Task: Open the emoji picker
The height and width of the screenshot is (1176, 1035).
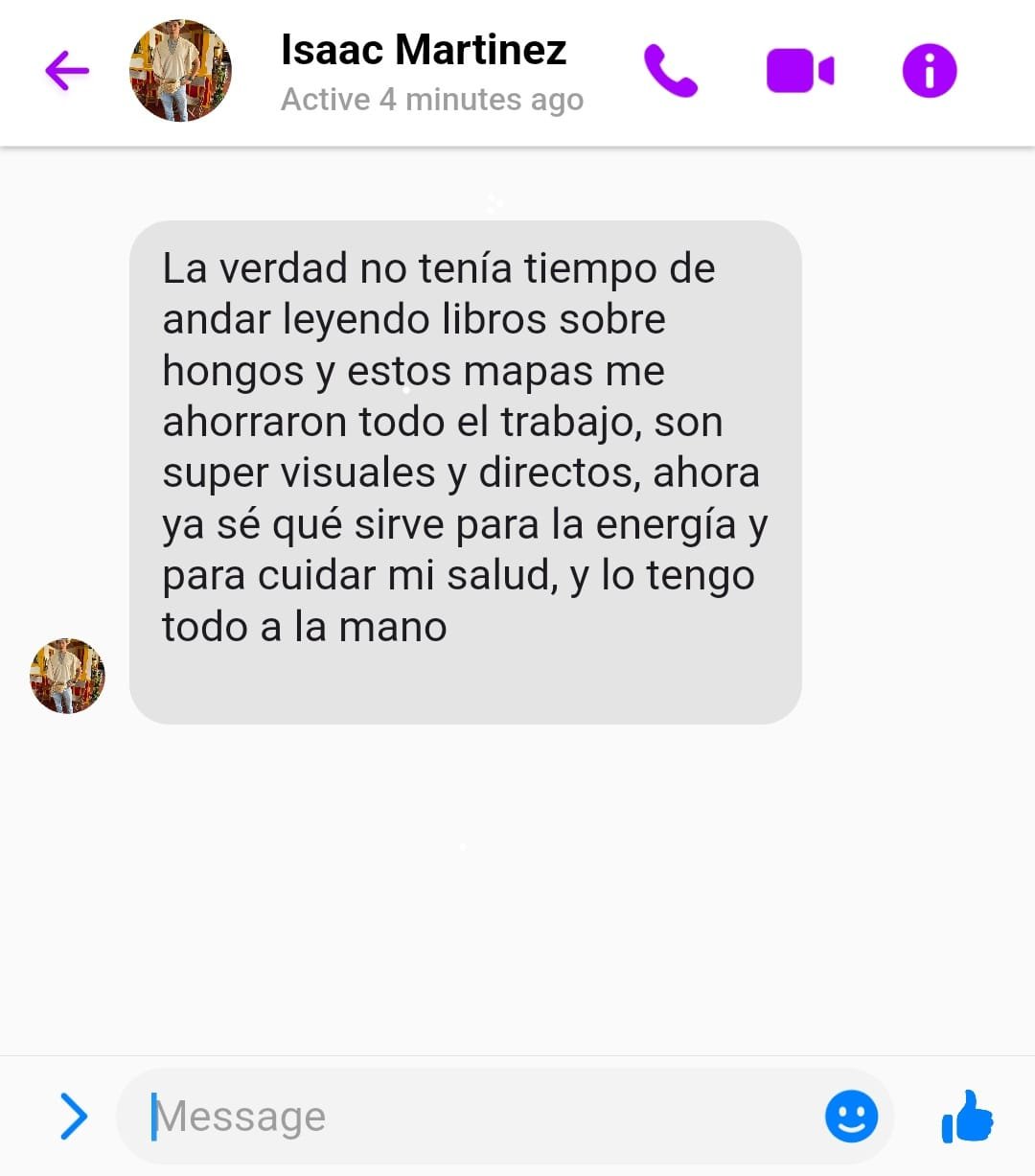Action: [x=851, y=1117]
